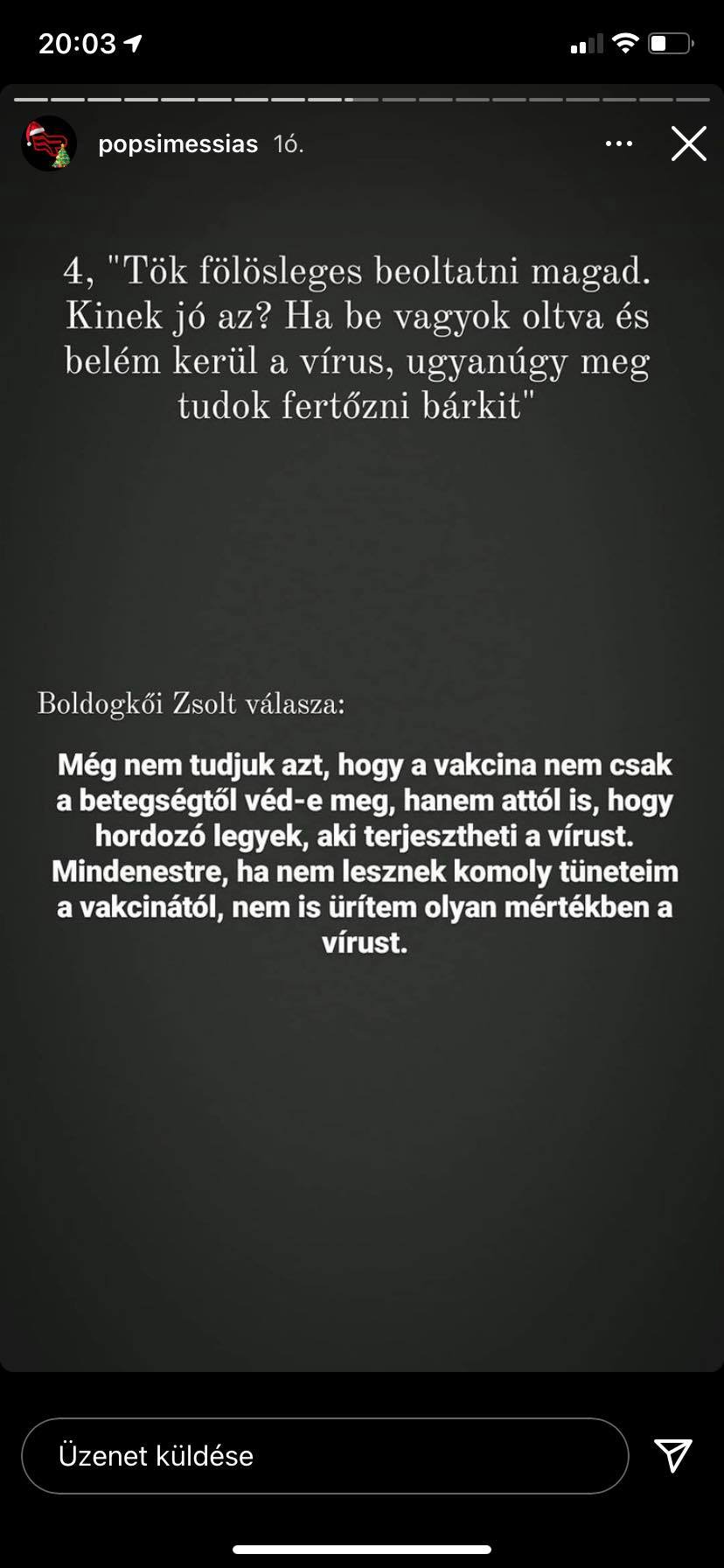Close the popsimessias story
This screenshot has height=1568, width=724.
pyautogui.click(x=688, y=143)
